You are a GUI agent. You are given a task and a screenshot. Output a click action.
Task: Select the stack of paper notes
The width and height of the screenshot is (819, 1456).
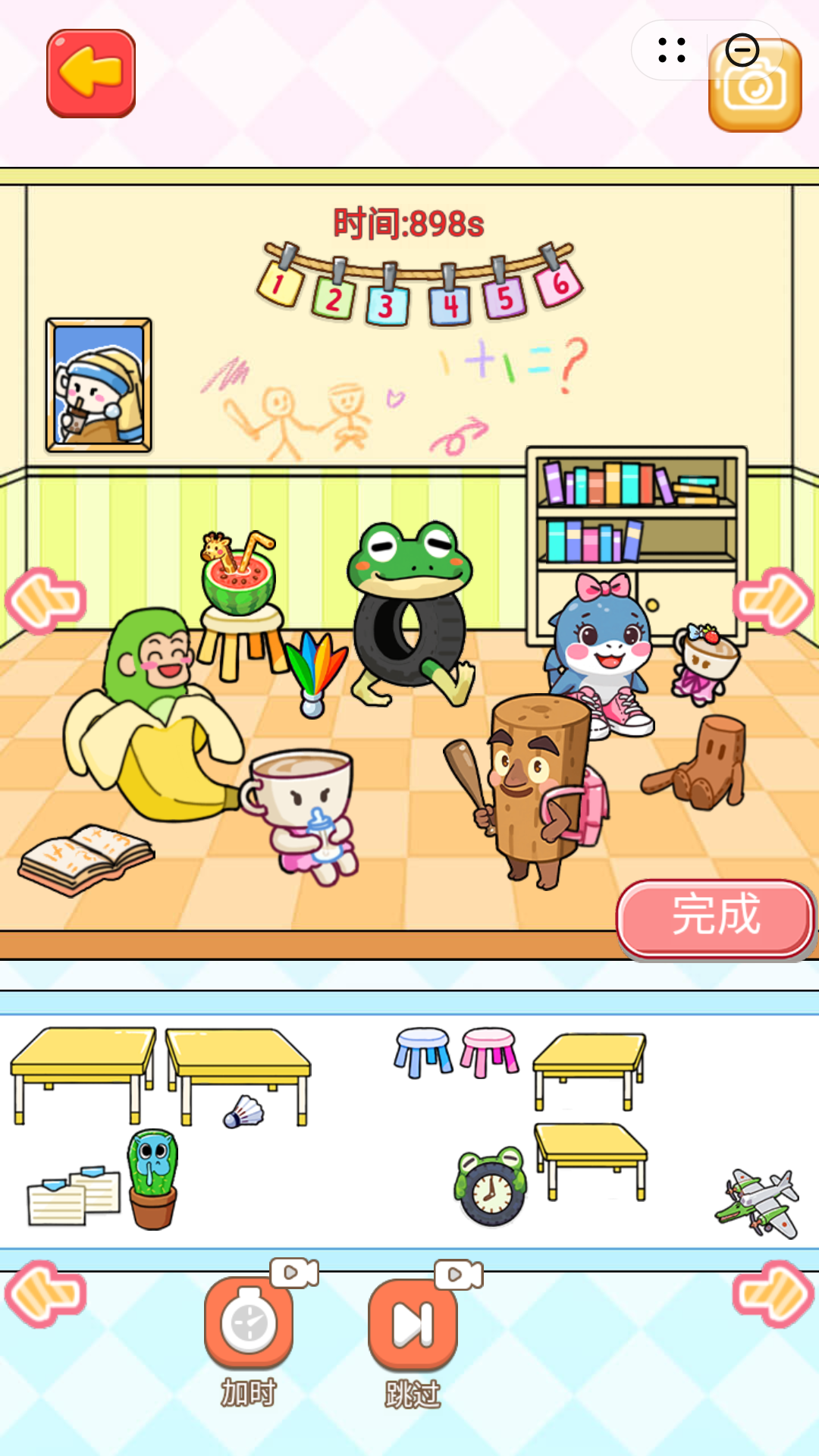click(x=74, y=1196)
